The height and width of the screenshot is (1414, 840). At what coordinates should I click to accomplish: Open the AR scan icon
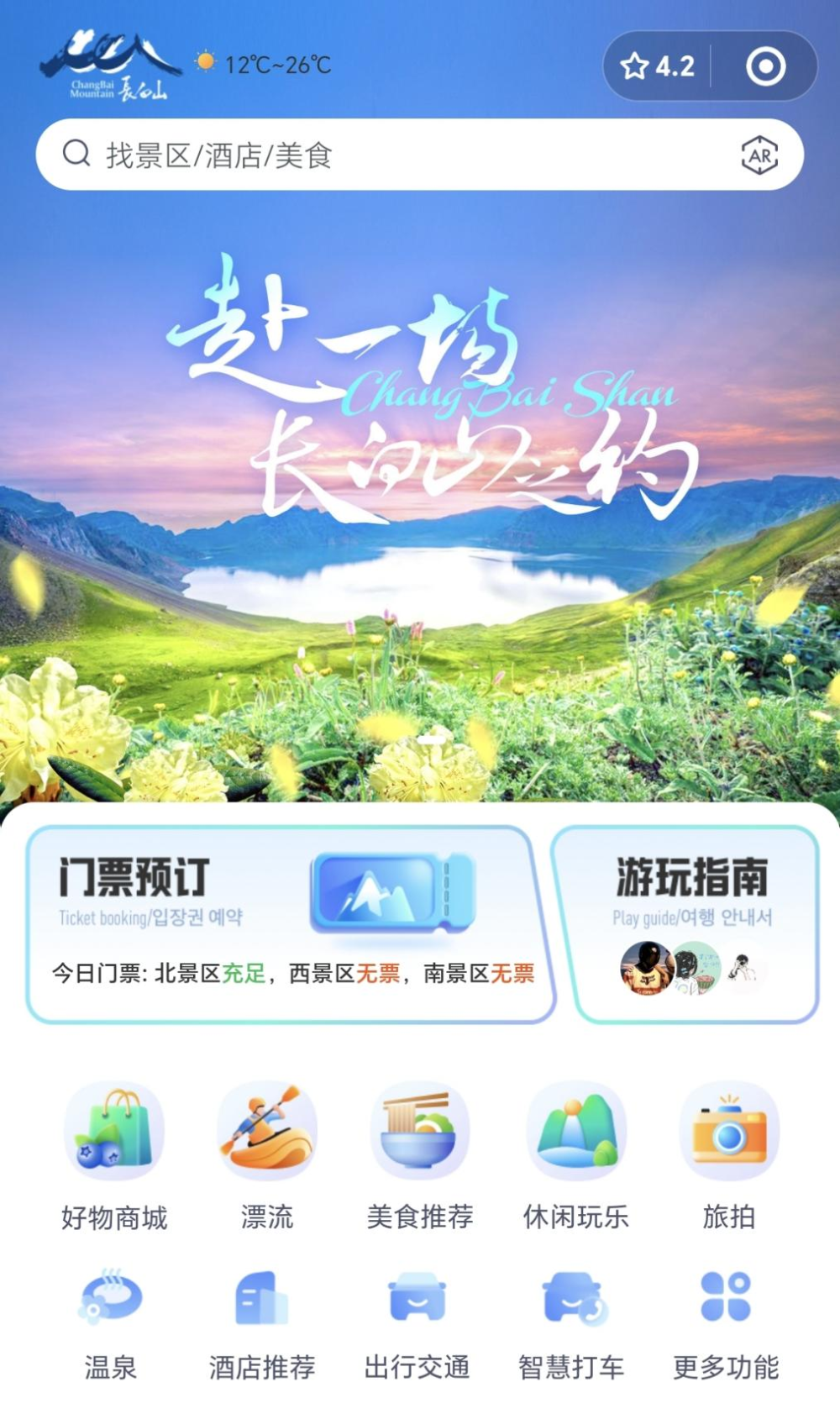pyautogui.click(x=759, y=155)
